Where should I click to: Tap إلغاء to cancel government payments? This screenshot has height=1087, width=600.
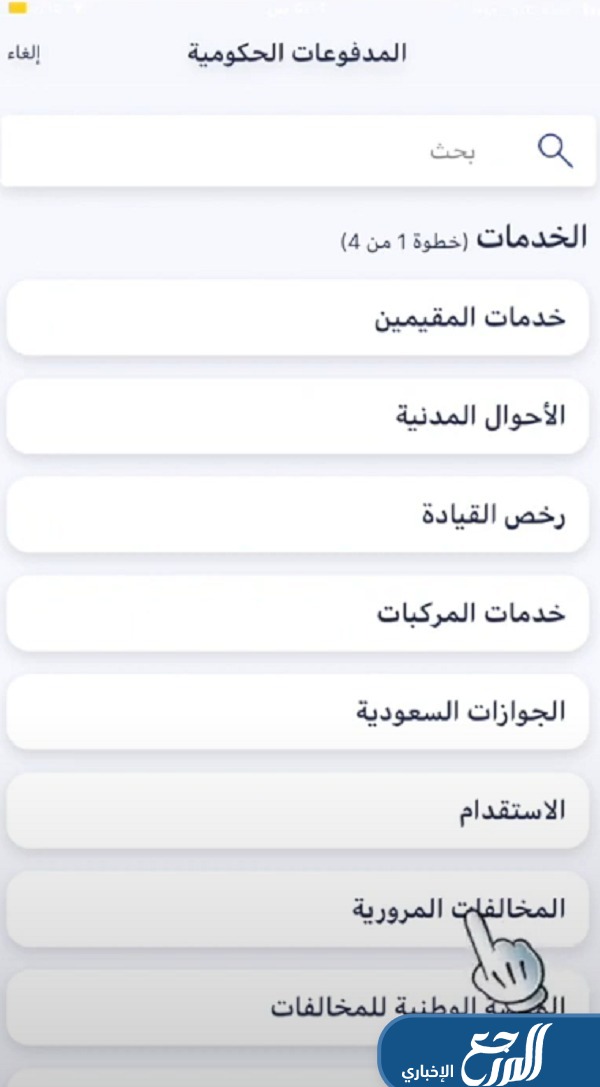click(24, 55)
